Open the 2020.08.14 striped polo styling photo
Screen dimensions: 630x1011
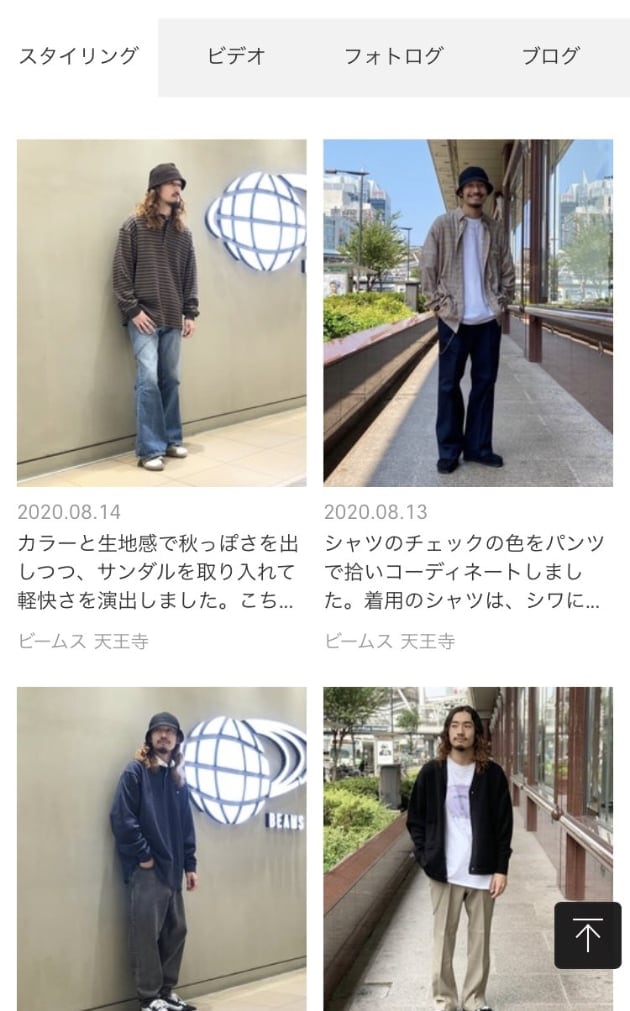(162, 313)
